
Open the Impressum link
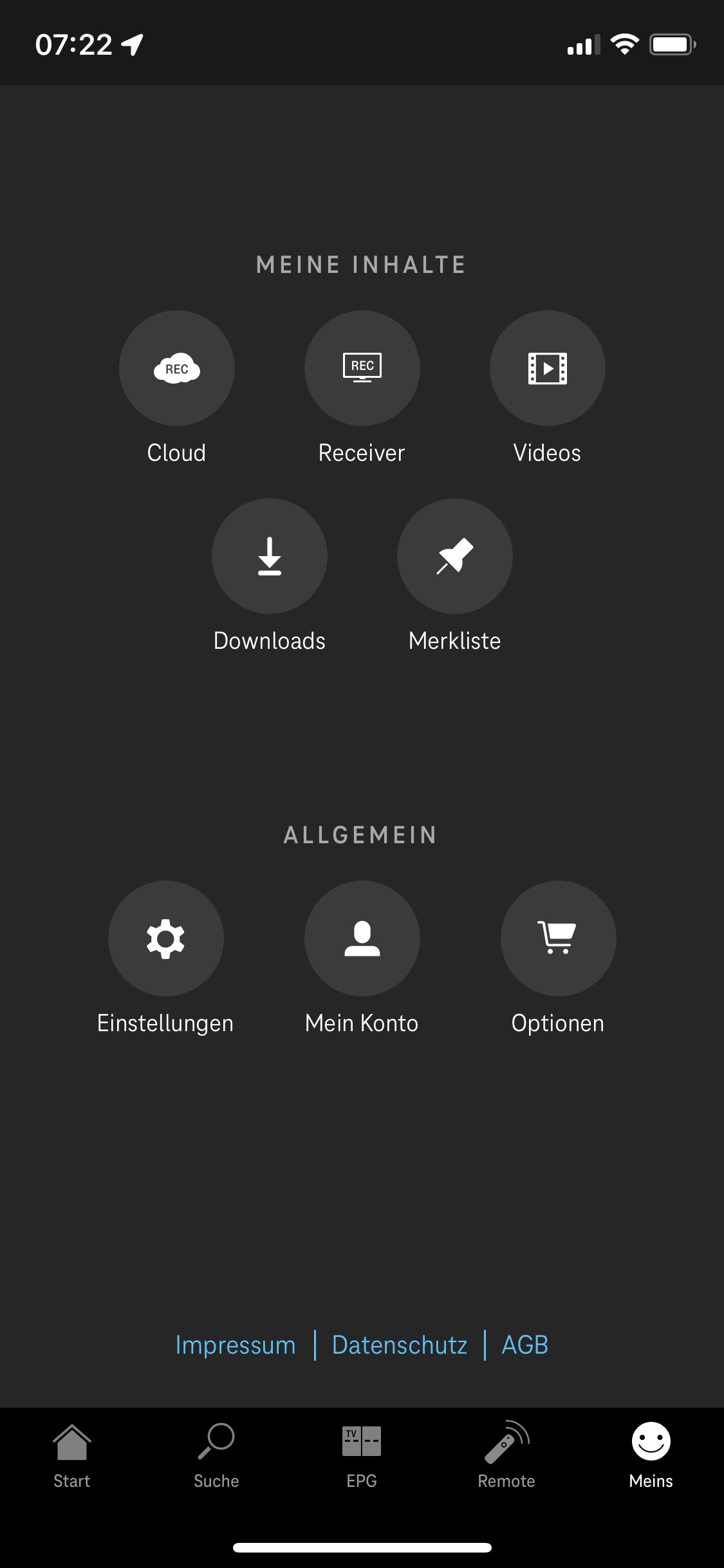click(236, 1345)
